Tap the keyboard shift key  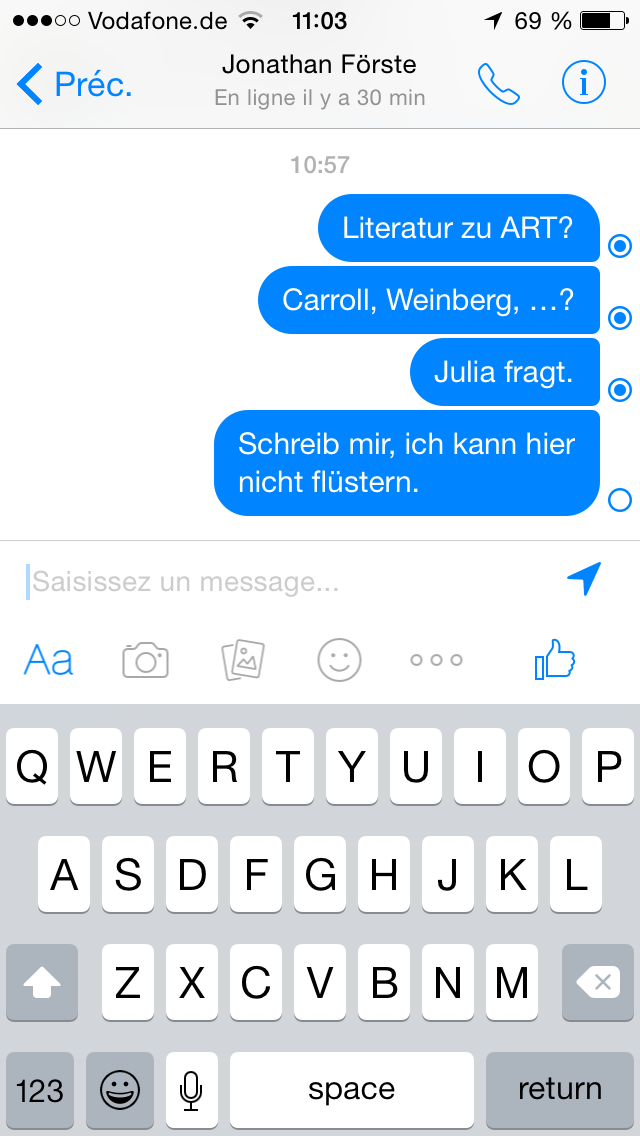click(x=42, y=983)
